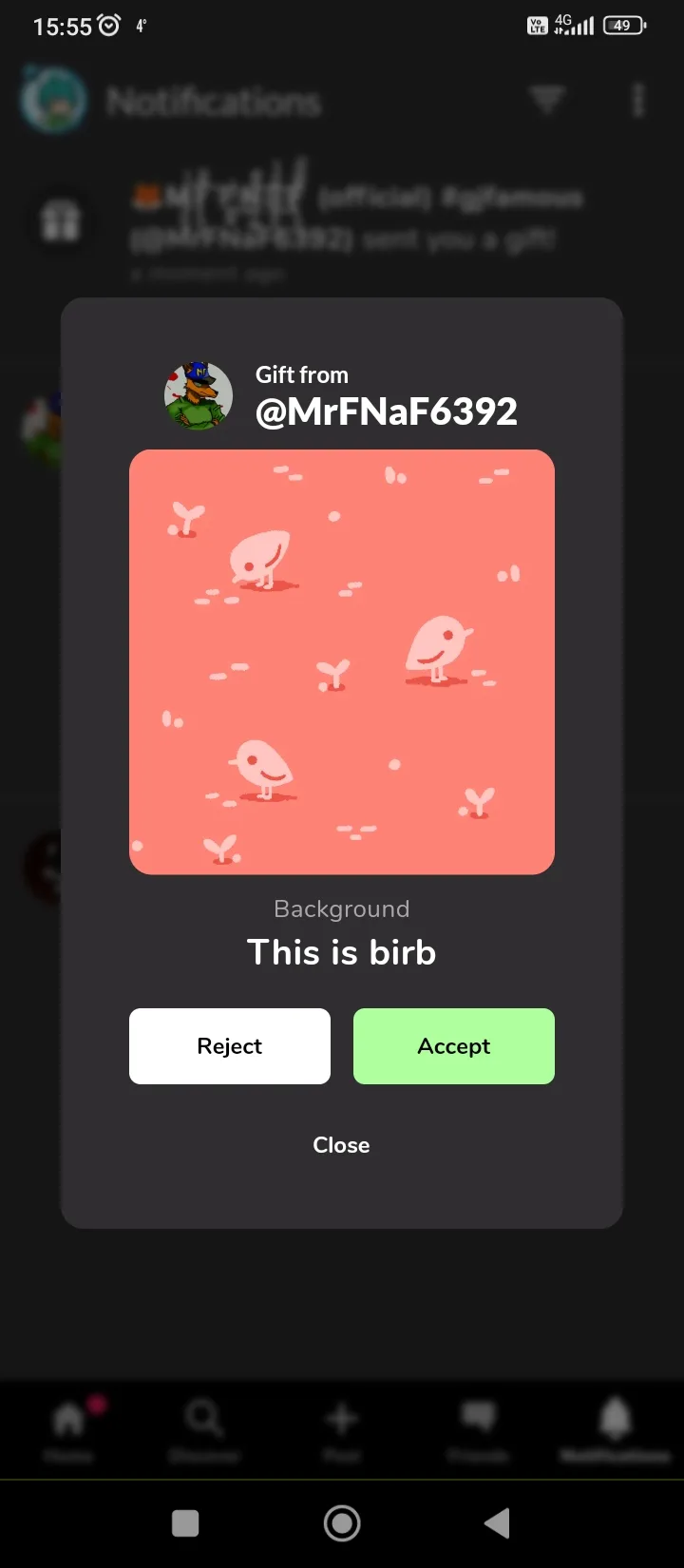Screen dimensions: 684x1568
Task: Open the sender's profile avatar
Action: 199,396
